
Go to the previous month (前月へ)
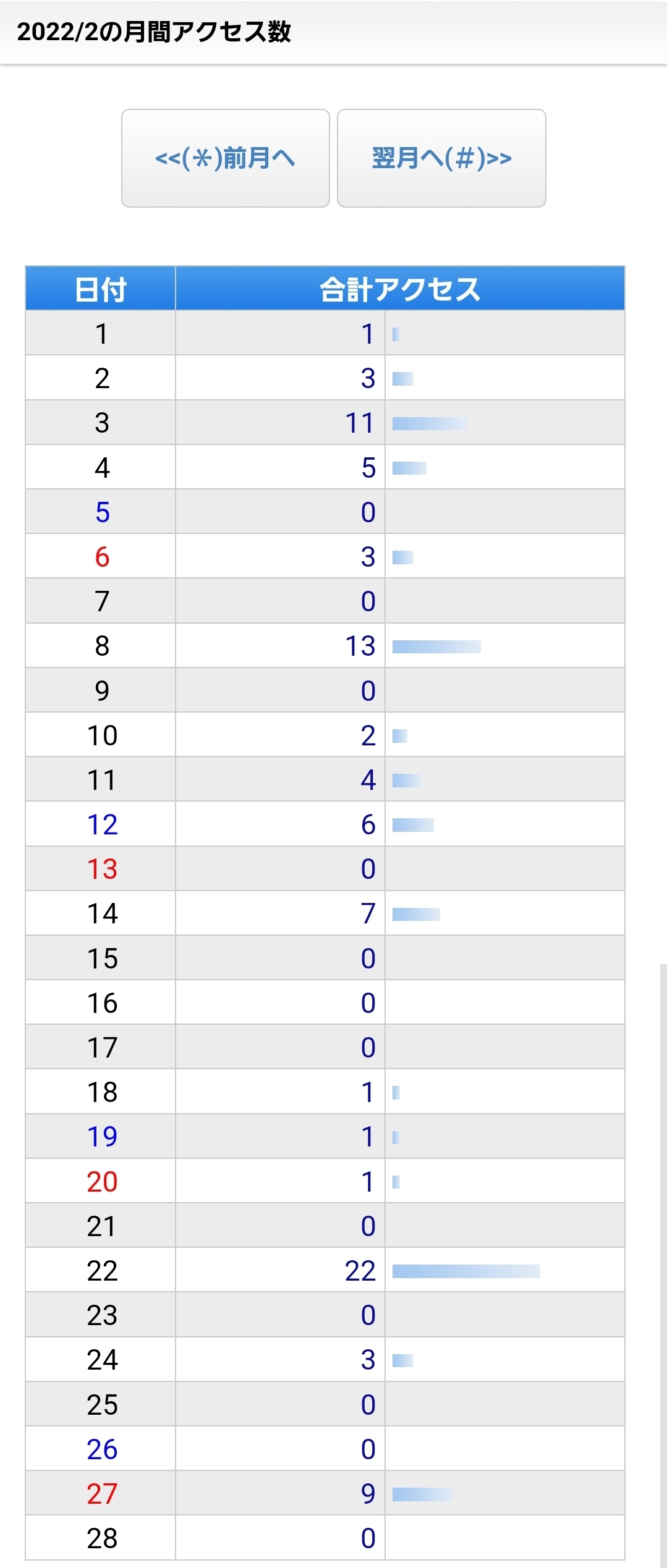coord(225,158)
